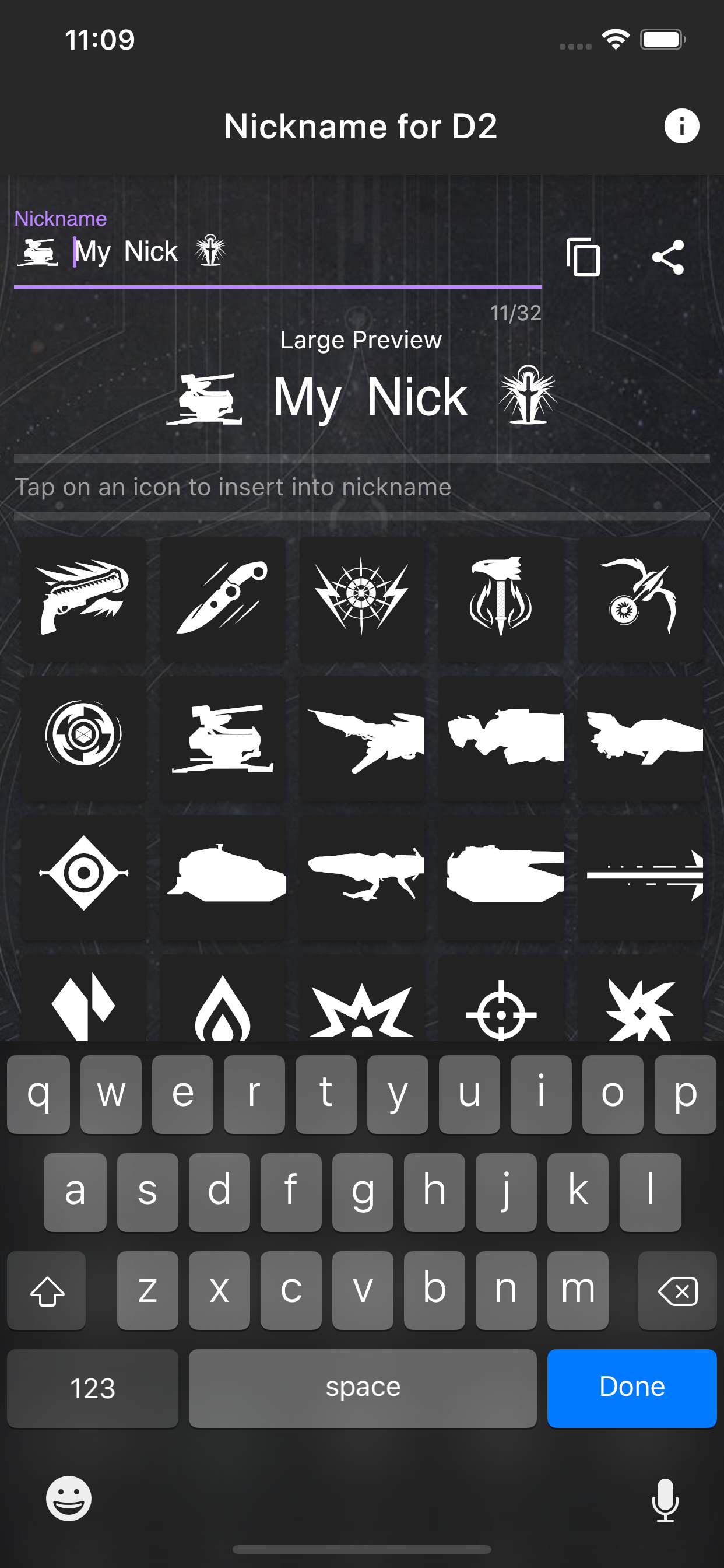Screen dimensions: 724x1568
Task: Insert the eagle-topped sword icon
Action: point(501,599)
